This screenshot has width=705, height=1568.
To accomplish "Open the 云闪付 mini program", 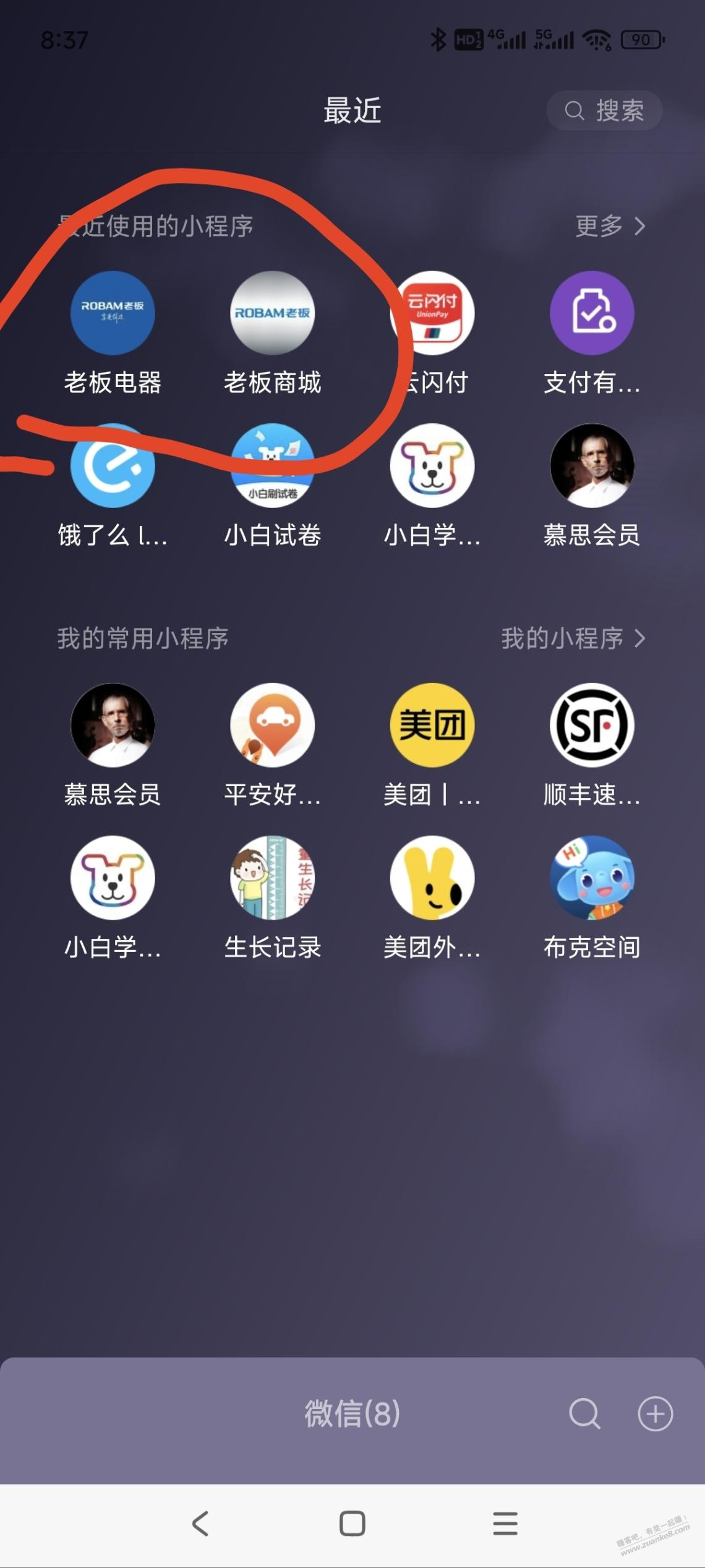I will [x=433, y=313].
